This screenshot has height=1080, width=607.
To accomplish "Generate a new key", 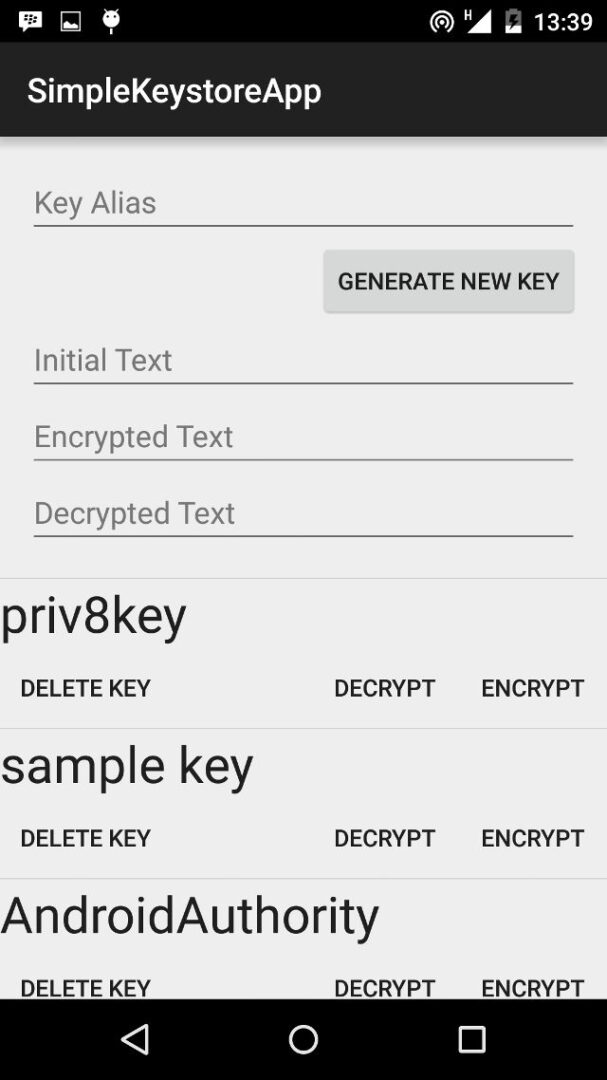I will pos(448,281).
